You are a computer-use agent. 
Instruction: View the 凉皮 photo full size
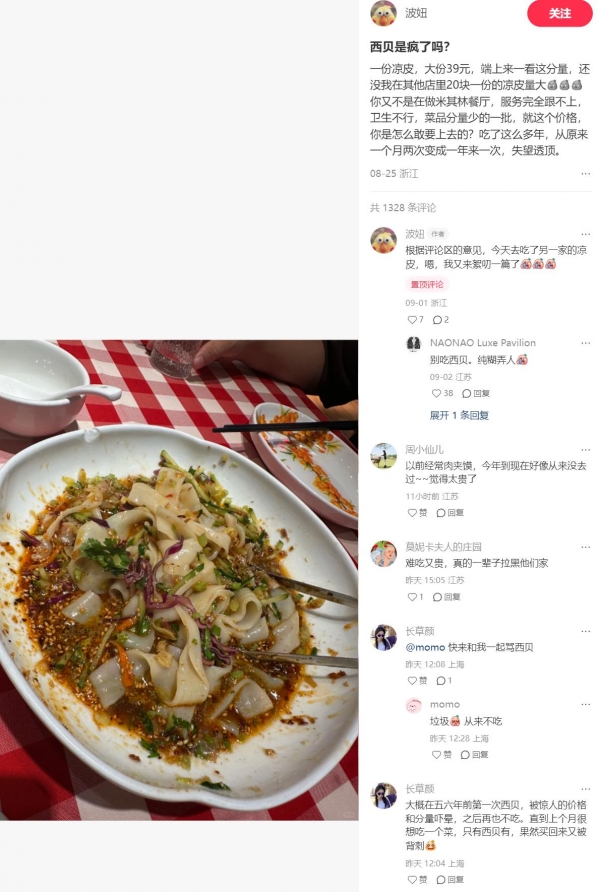click(x=179, y=580)
